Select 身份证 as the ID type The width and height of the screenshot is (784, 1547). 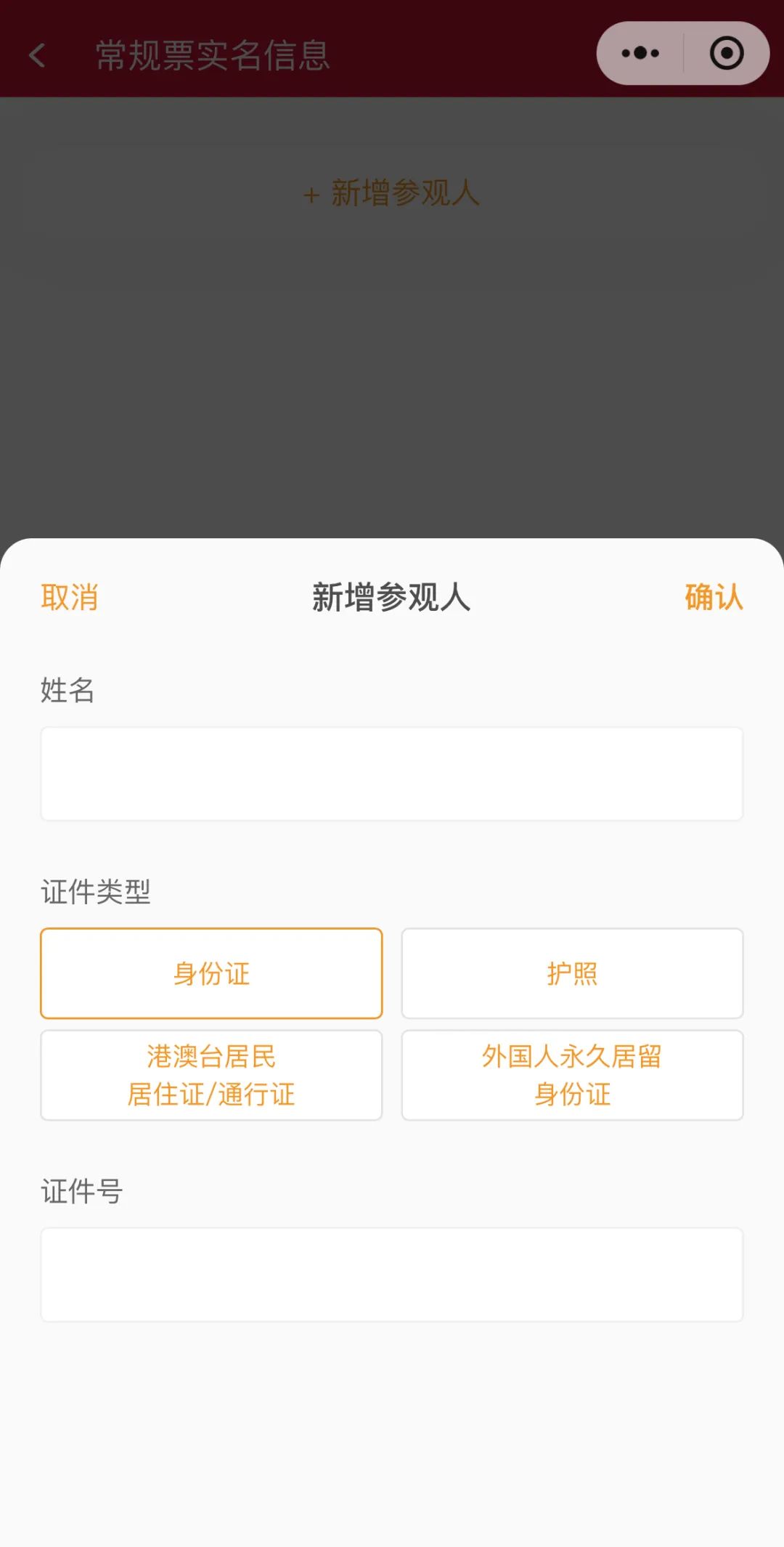click(x=211, y=973)
